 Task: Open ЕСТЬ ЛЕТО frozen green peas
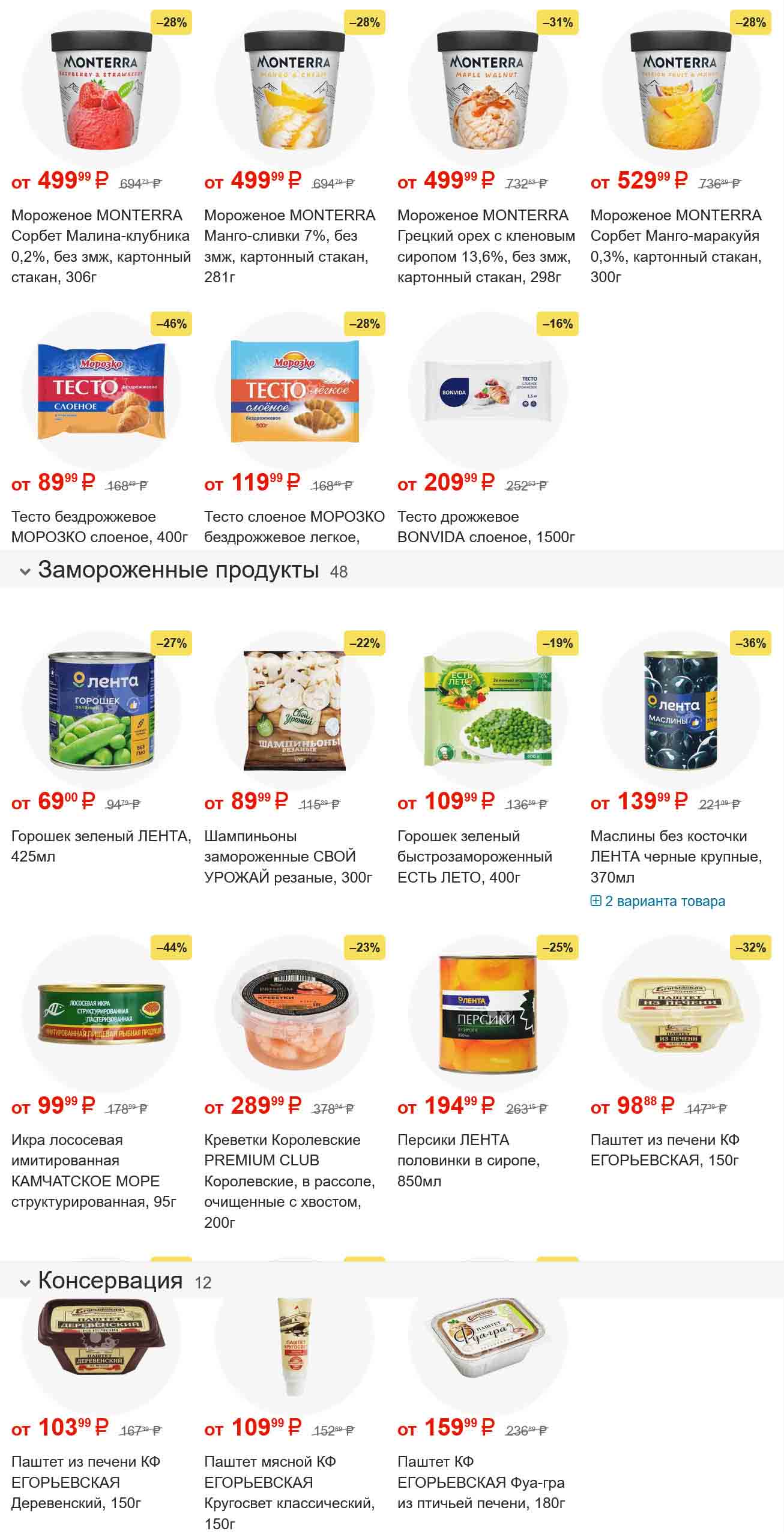click(487, 711)
